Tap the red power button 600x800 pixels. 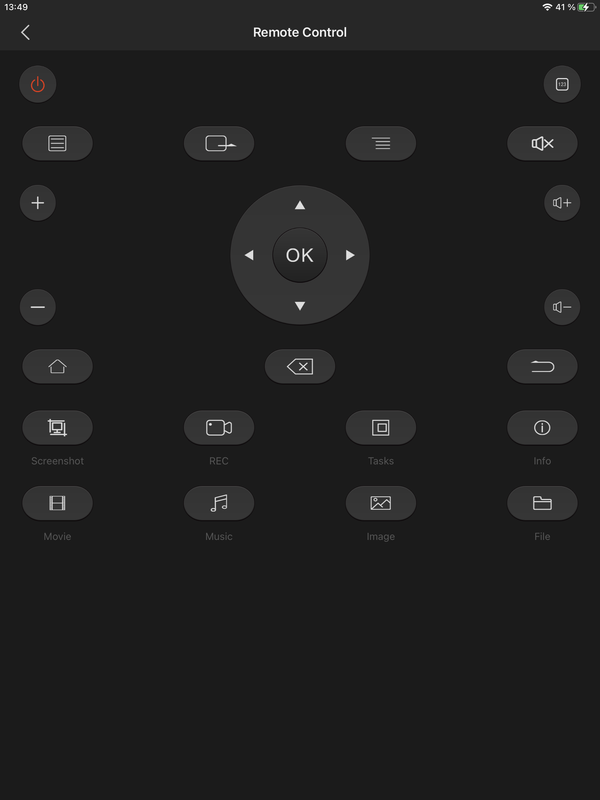click(x=38, y=85)
